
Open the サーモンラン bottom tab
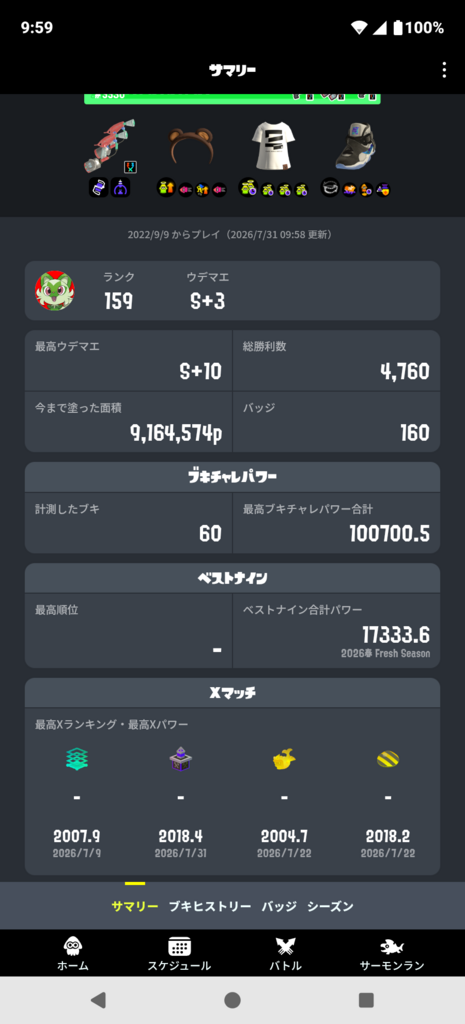tap(392, 953)
